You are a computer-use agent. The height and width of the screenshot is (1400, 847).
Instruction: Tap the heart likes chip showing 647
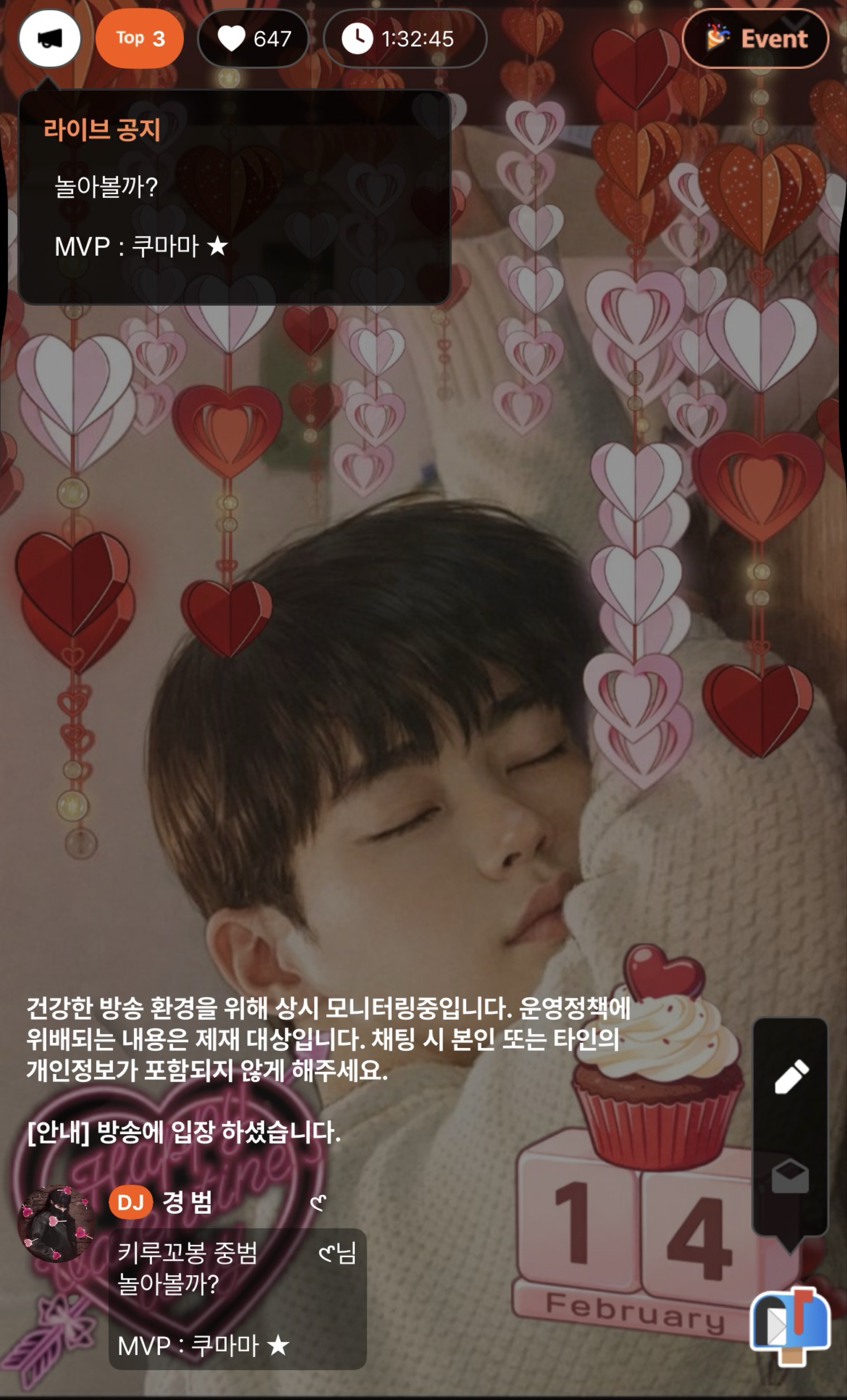[x=253, y=39]
